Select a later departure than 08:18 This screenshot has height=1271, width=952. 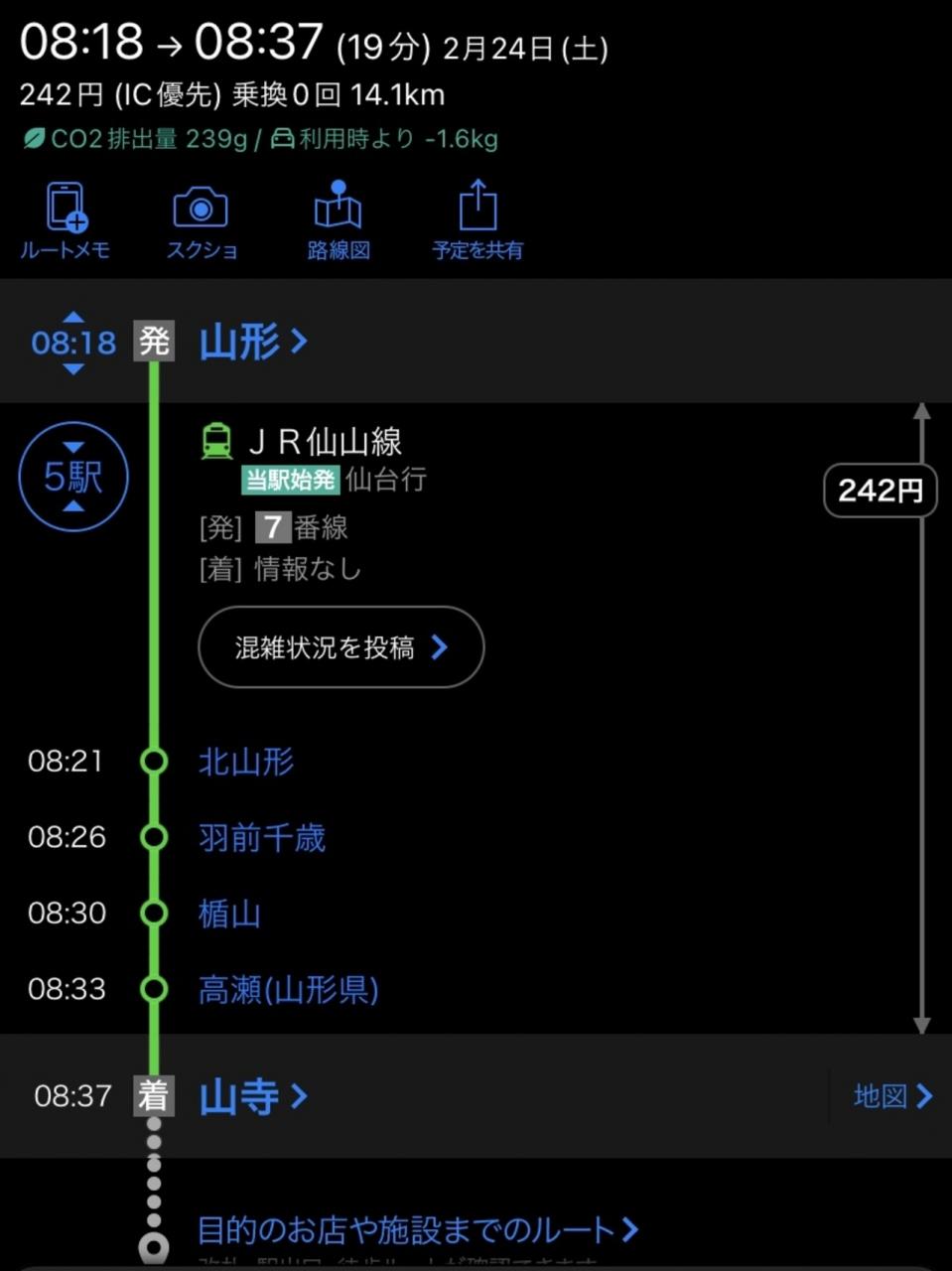[x=73, y=369]
